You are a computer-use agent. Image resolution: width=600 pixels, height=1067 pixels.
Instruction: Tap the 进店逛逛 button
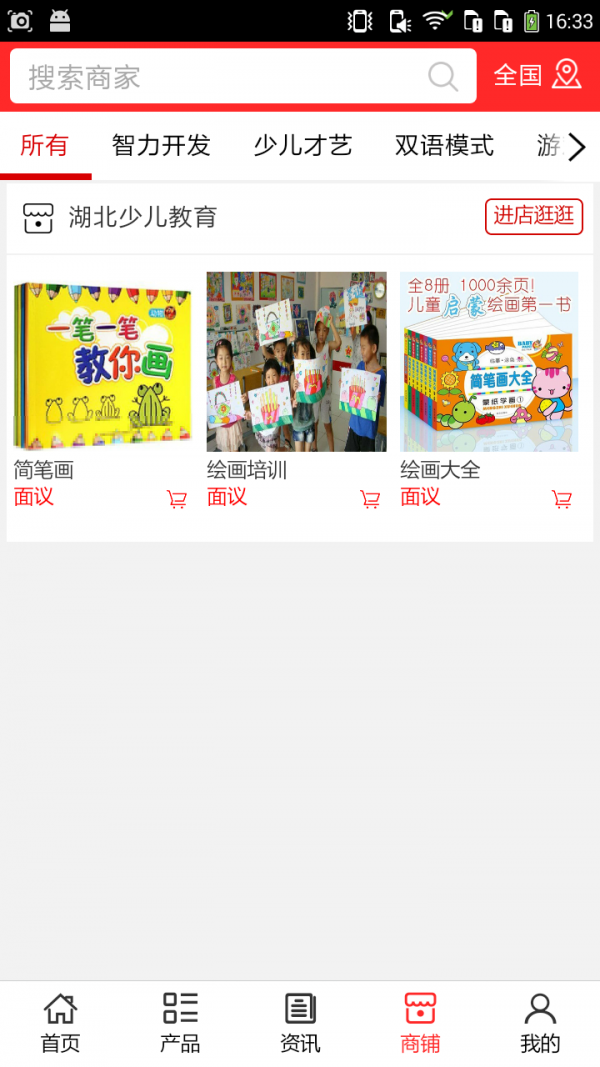[534, 216]
